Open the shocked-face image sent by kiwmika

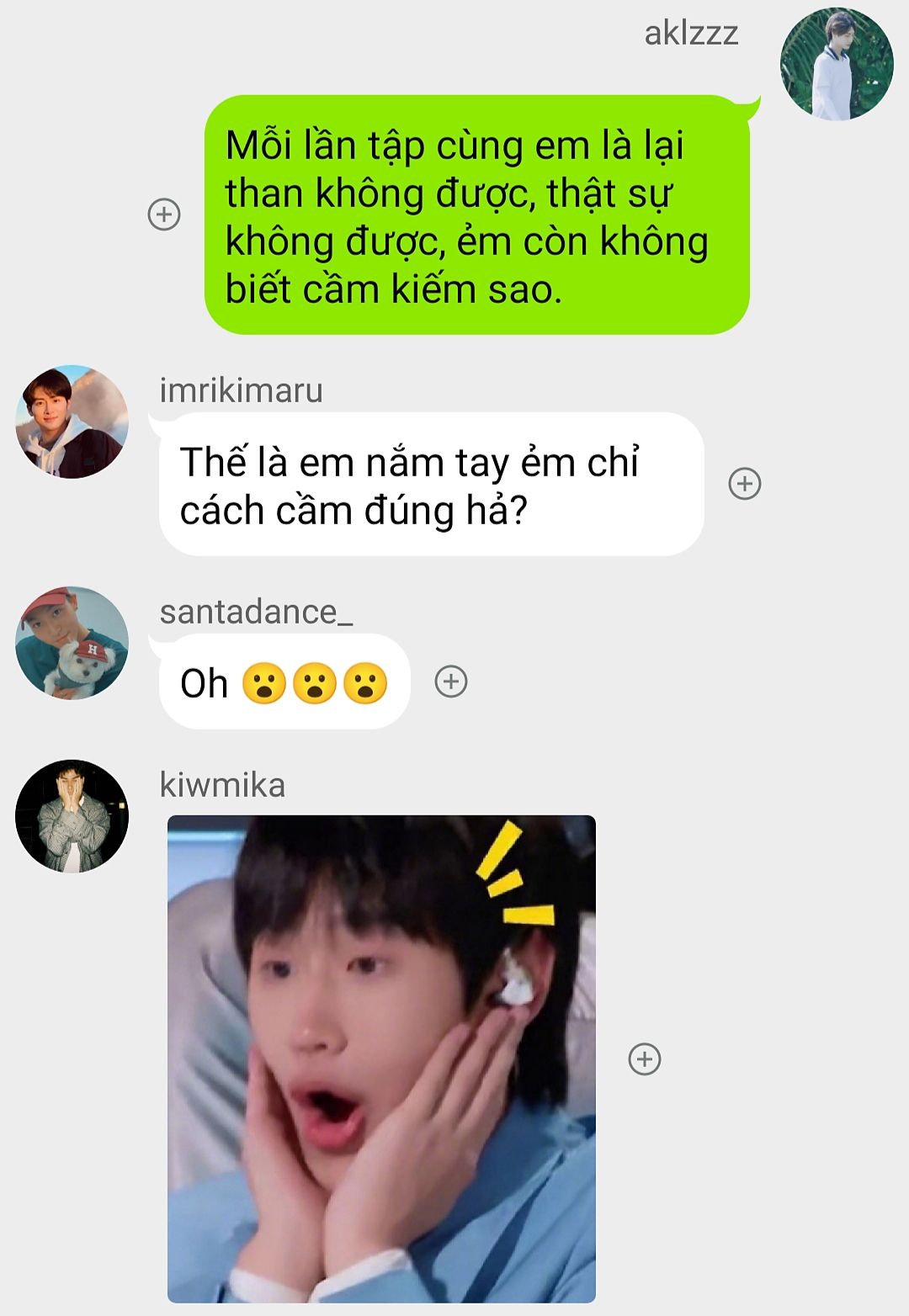pos(381,1059)
